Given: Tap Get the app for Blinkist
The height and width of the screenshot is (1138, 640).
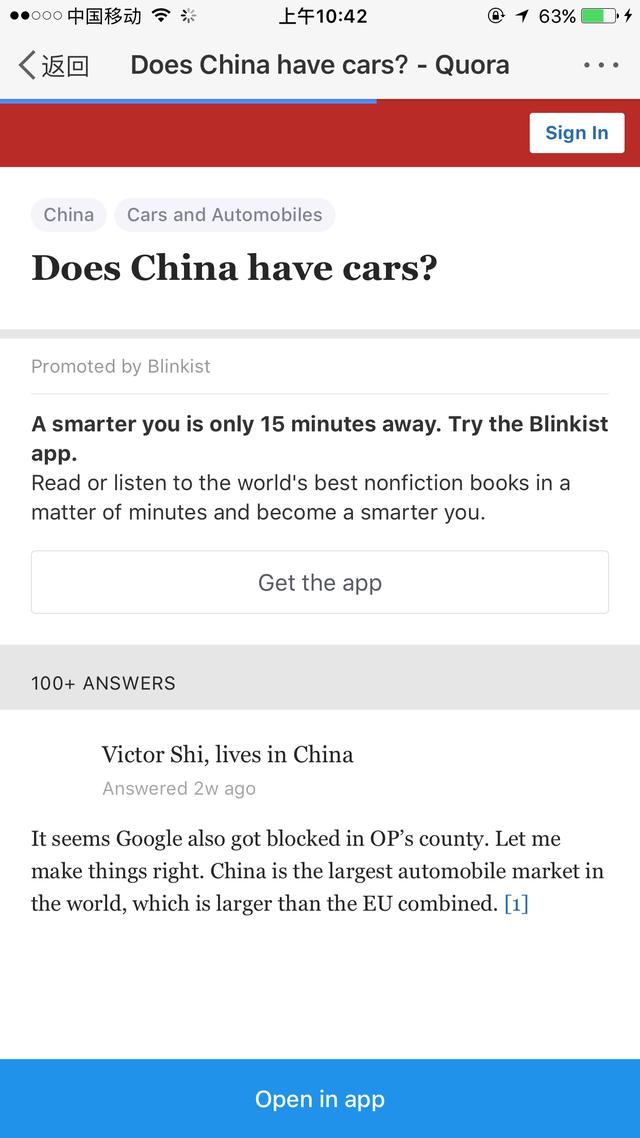Looking at the screenshot, I should click(320, 582).
